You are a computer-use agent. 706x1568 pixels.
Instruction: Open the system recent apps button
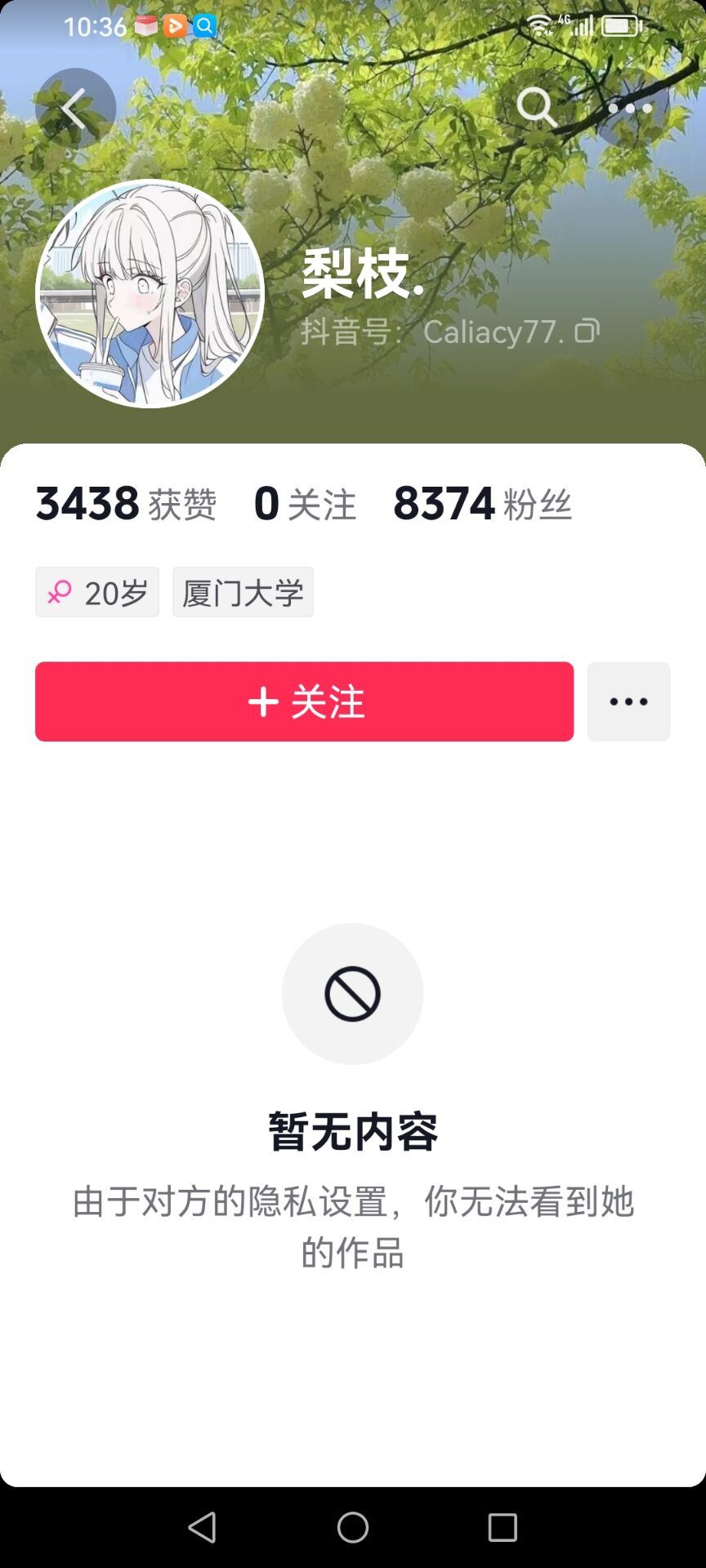503,1527
